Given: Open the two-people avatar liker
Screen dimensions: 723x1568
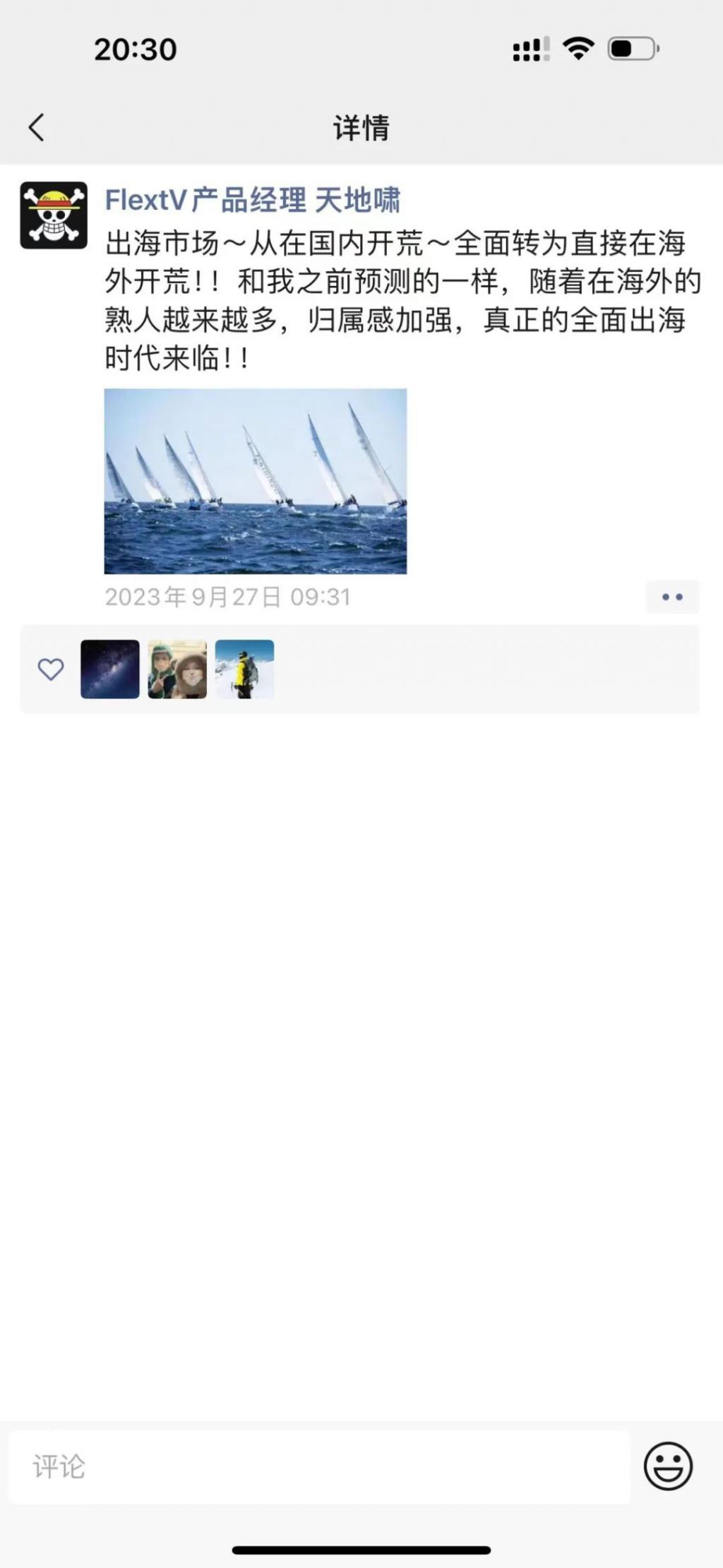Looking at the screenshot, I should [177, 669].
